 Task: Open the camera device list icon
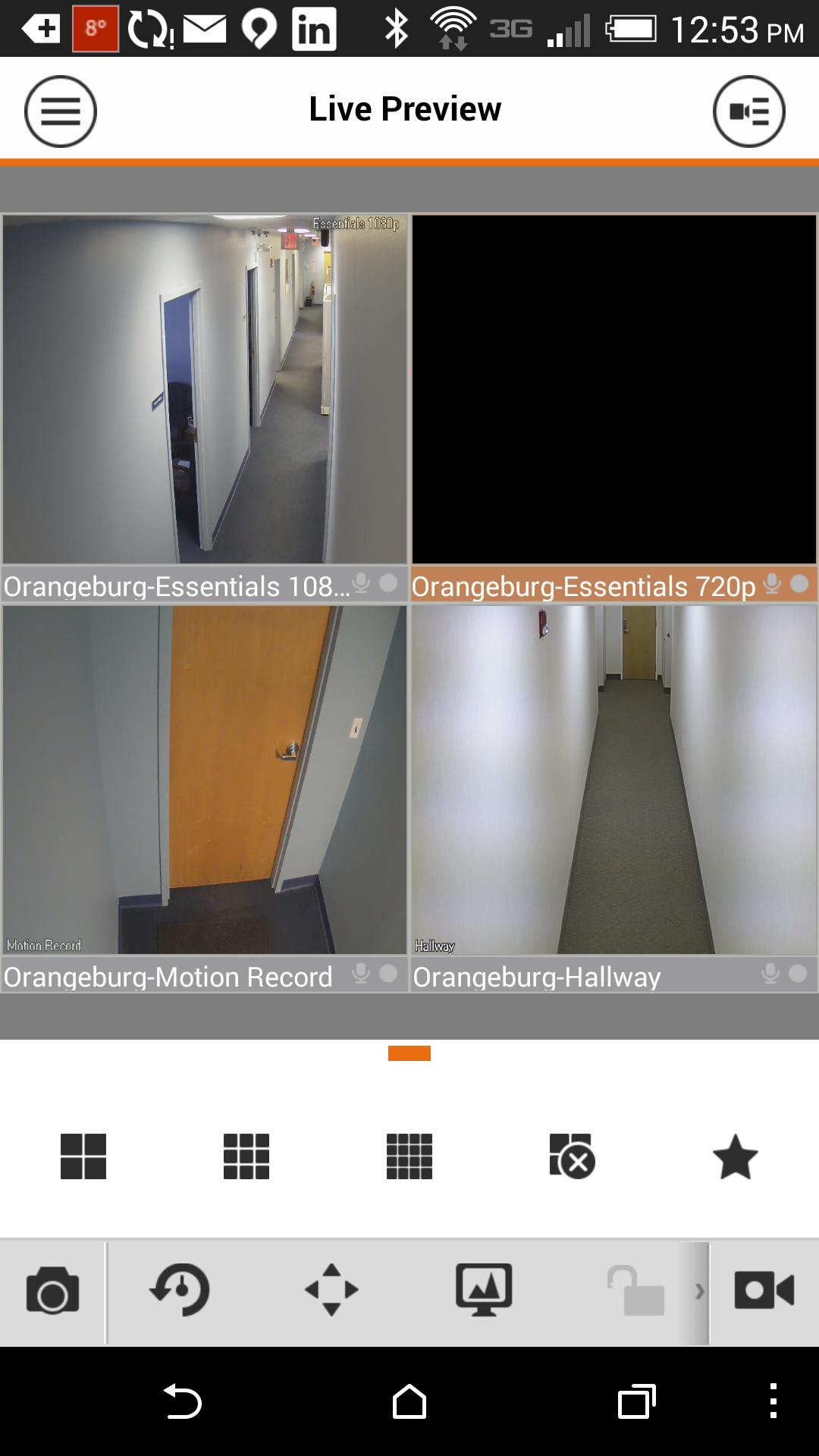748,111
